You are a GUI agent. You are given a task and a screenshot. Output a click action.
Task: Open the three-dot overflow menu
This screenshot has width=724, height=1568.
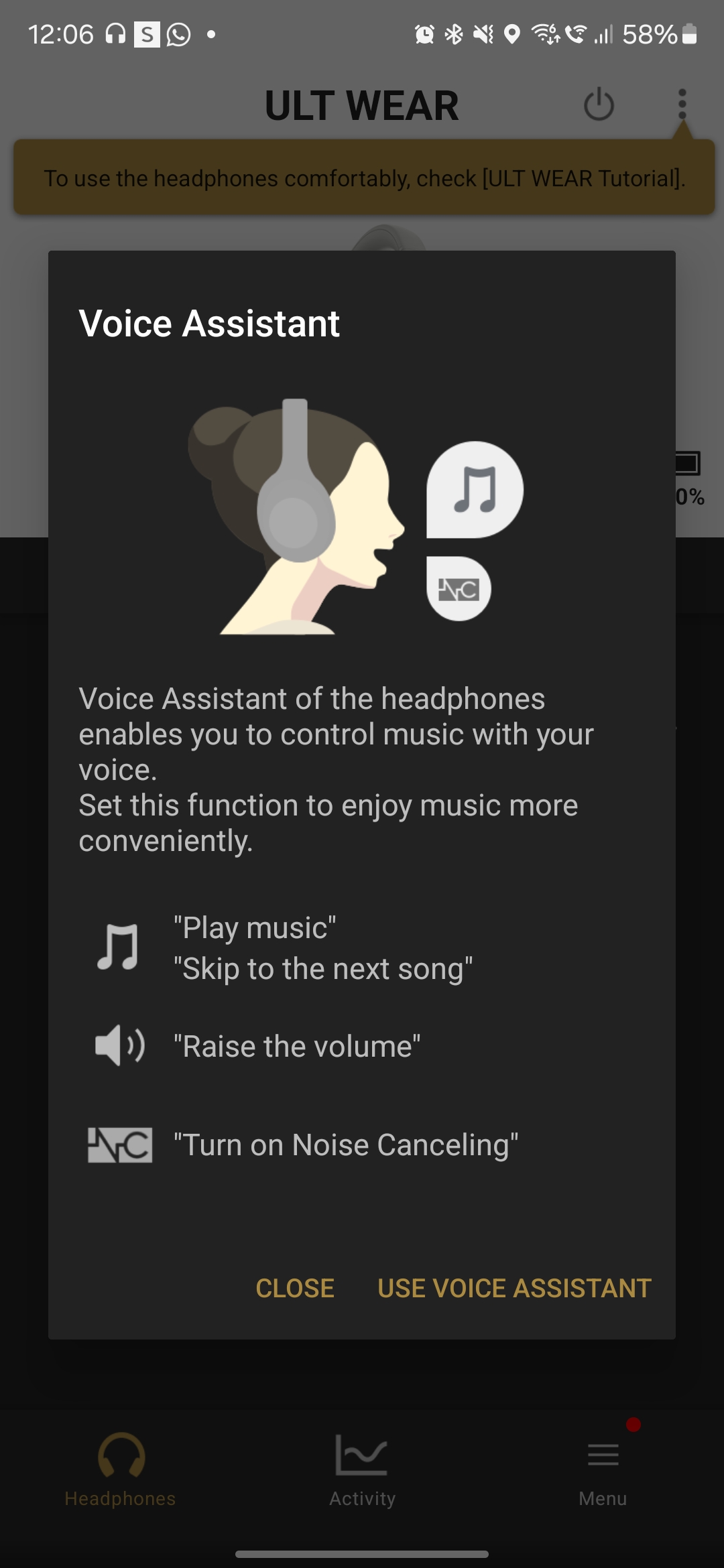click(x=682, y=105)
